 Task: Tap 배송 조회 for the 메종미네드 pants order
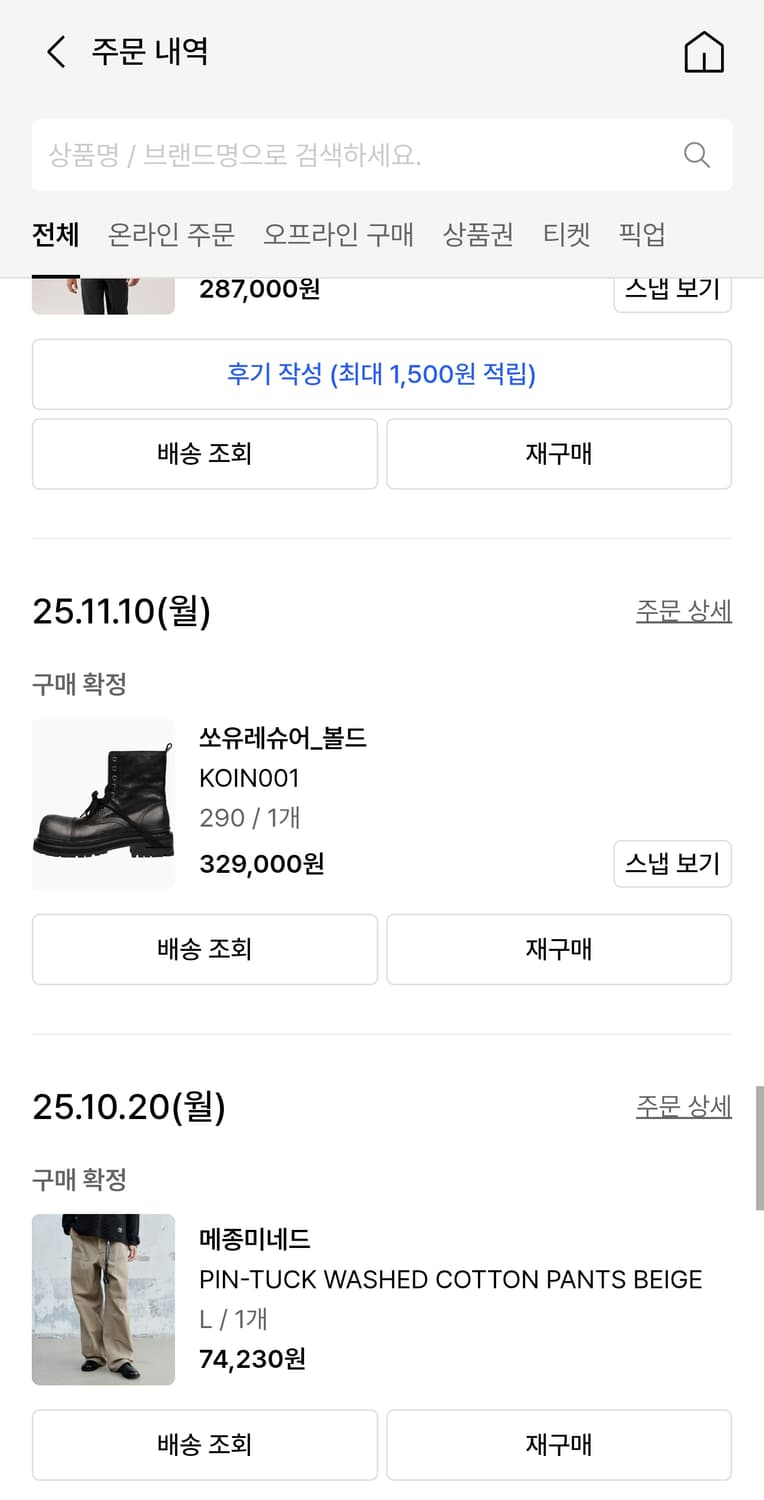click(204, 1444)
